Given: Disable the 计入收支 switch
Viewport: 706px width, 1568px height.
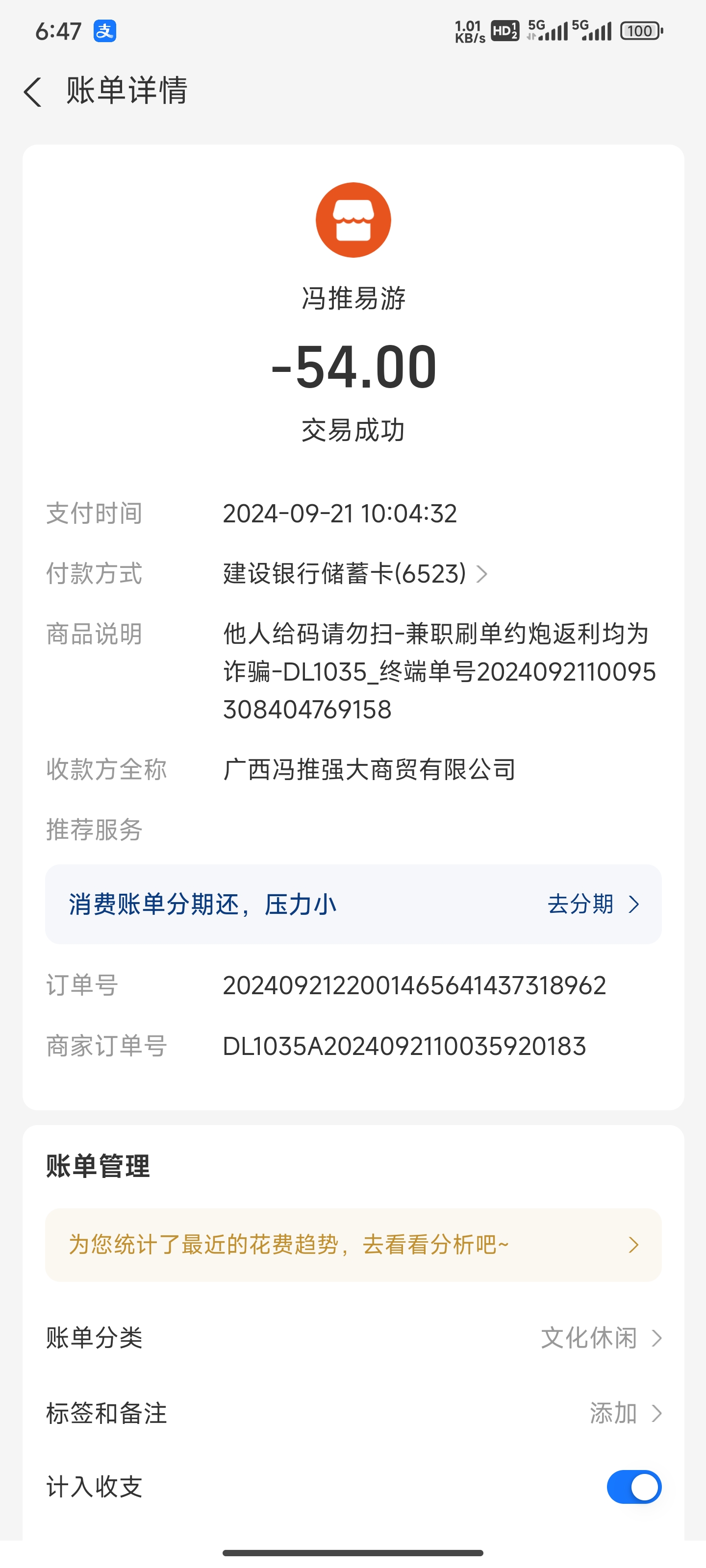Looking at the screenshot, I should (633, 1487).
